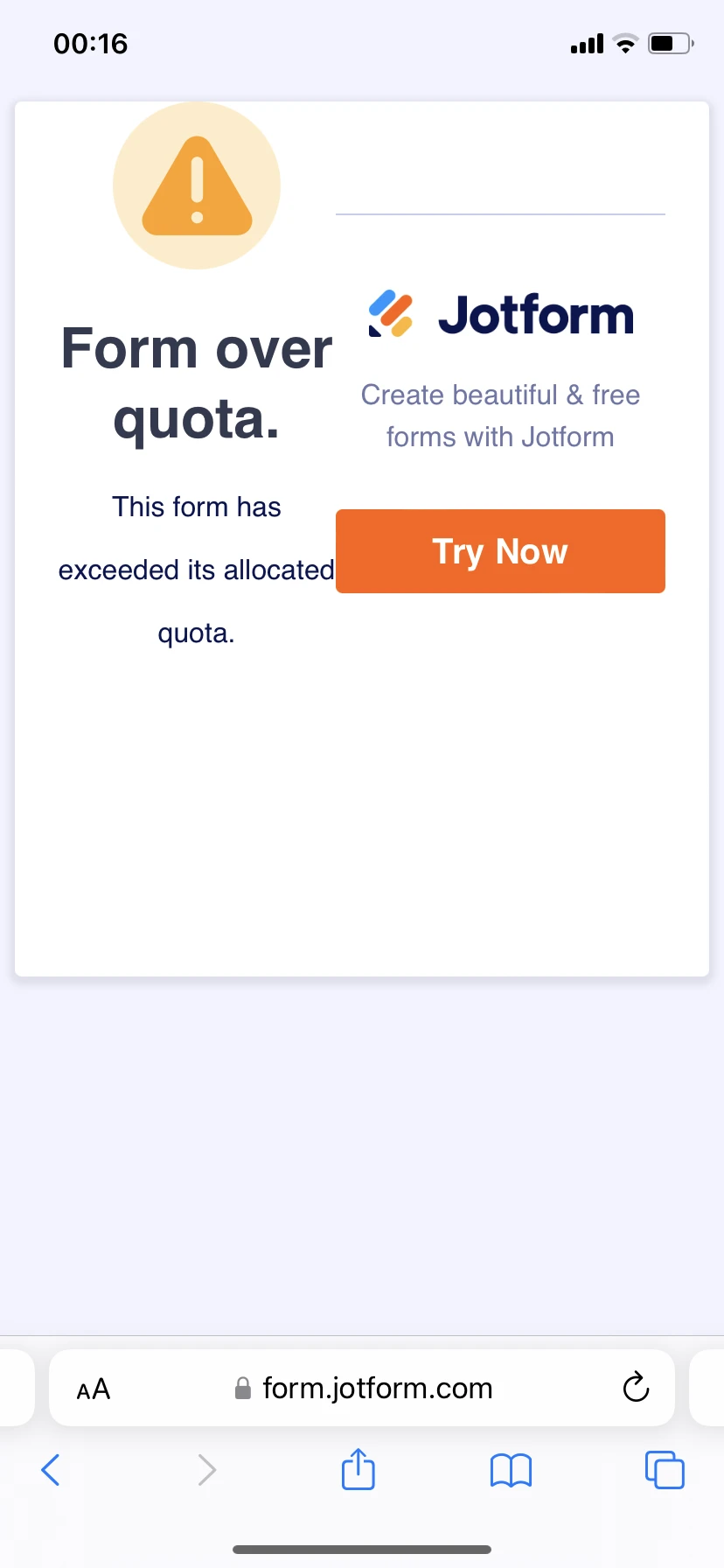Image resolution: width=724 pixels, height=1568 pixels.
Task: Tap the forward navigation arrow
Action: click(x=206, y=1470)
